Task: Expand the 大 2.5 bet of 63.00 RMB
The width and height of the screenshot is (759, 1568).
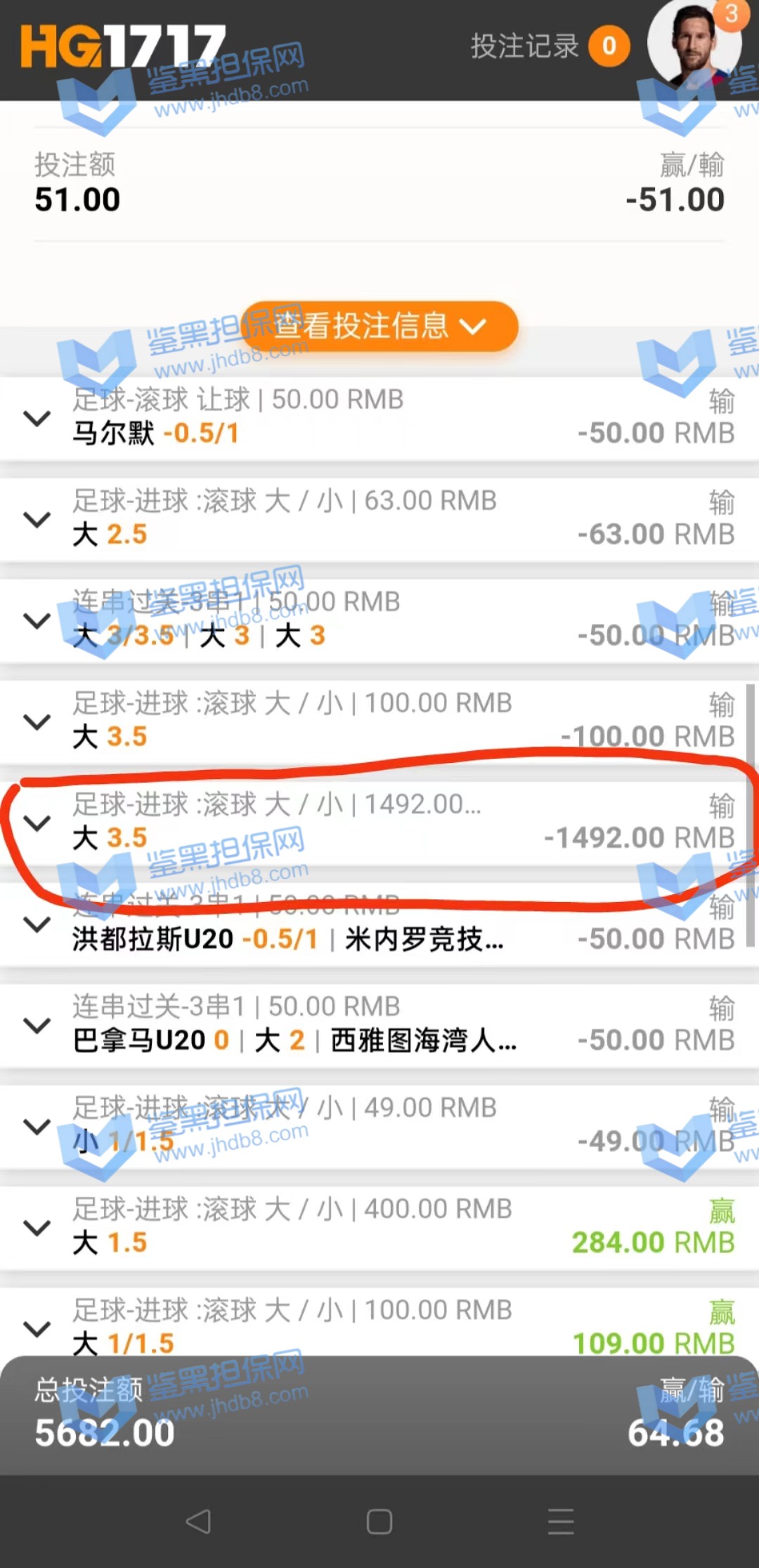Action: coord(37,519)
